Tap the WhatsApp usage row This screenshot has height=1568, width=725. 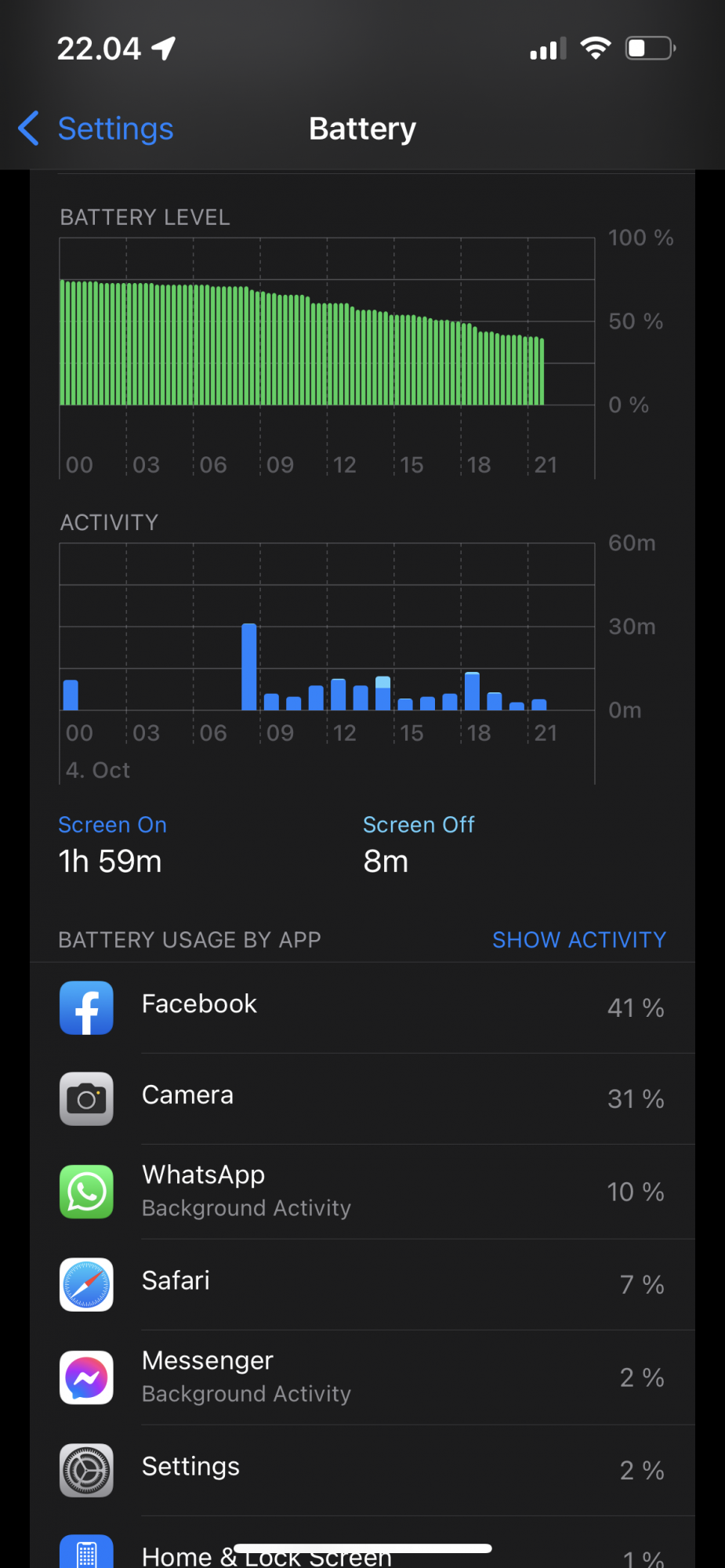pos(362,1191)
